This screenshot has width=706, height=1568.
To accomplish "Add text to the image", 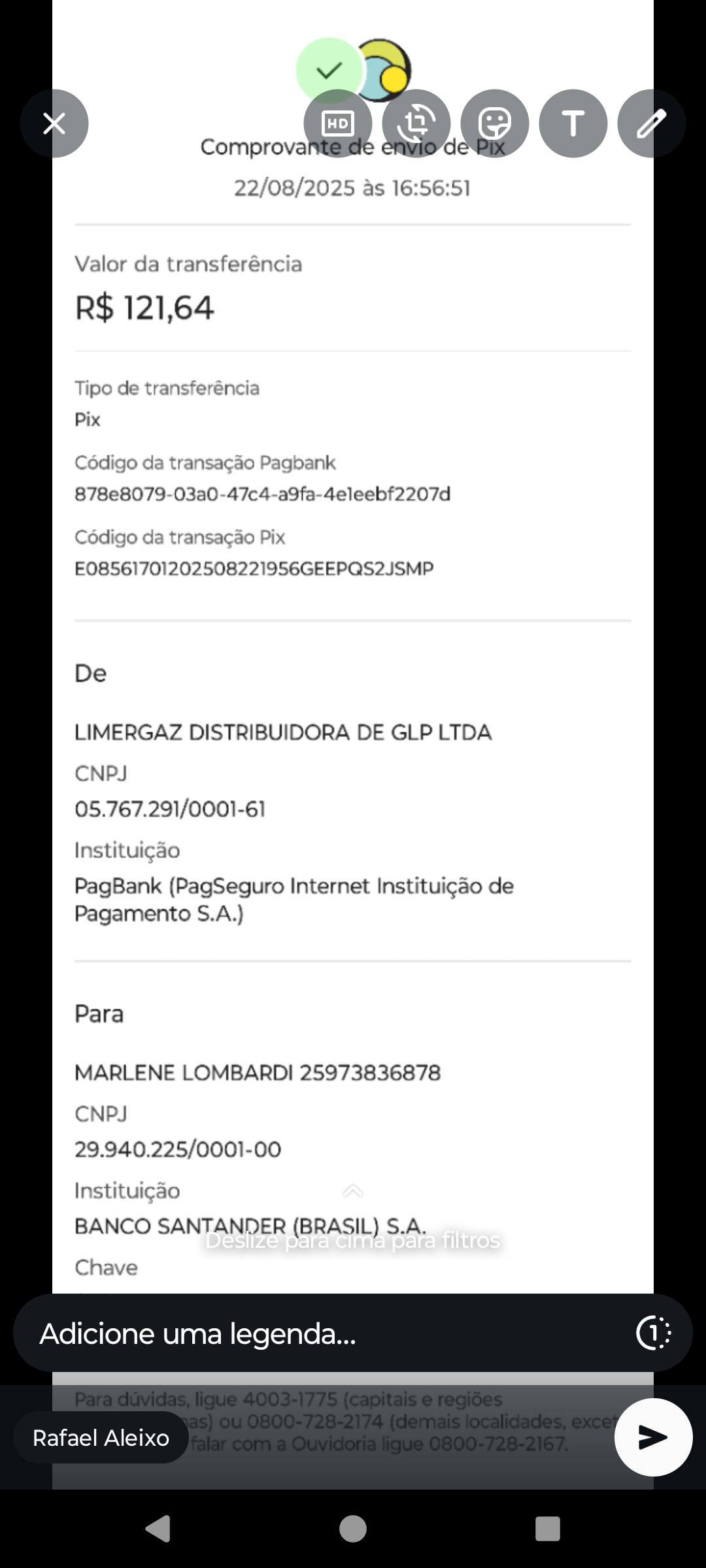I will 573,123.
